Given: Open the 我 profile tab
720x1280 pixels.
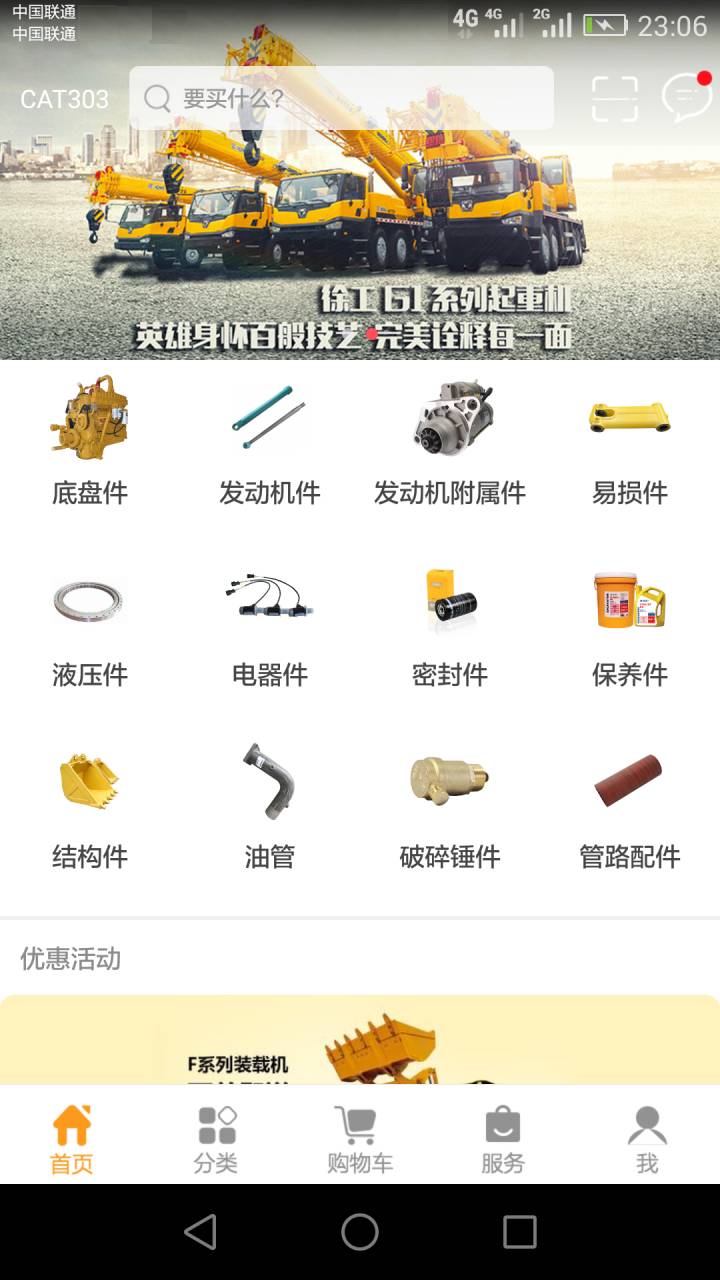Looking at the screenshot, I should [647, 1138].
